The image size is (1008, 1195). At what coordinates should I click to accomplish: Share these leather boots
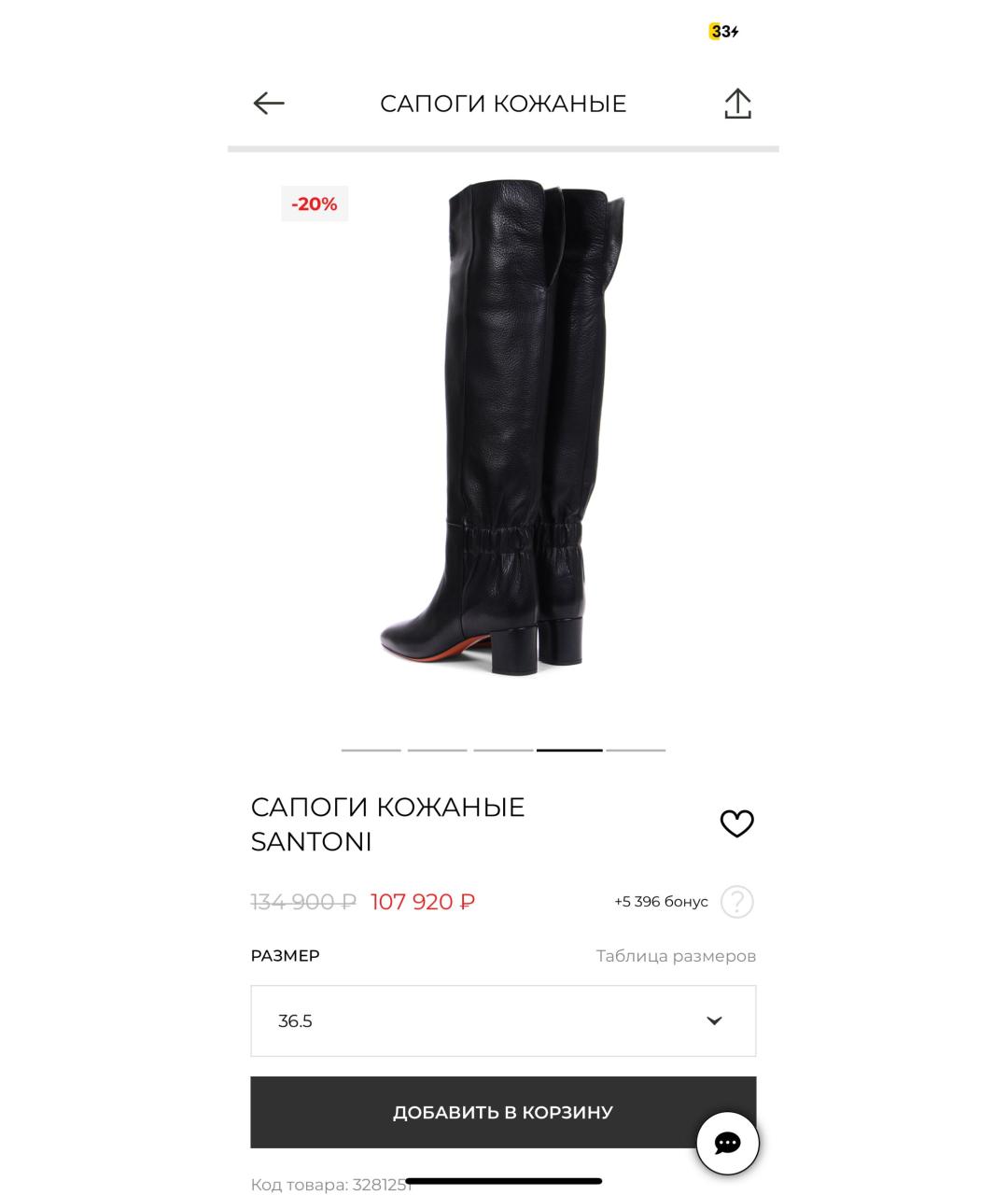[737, 104]
